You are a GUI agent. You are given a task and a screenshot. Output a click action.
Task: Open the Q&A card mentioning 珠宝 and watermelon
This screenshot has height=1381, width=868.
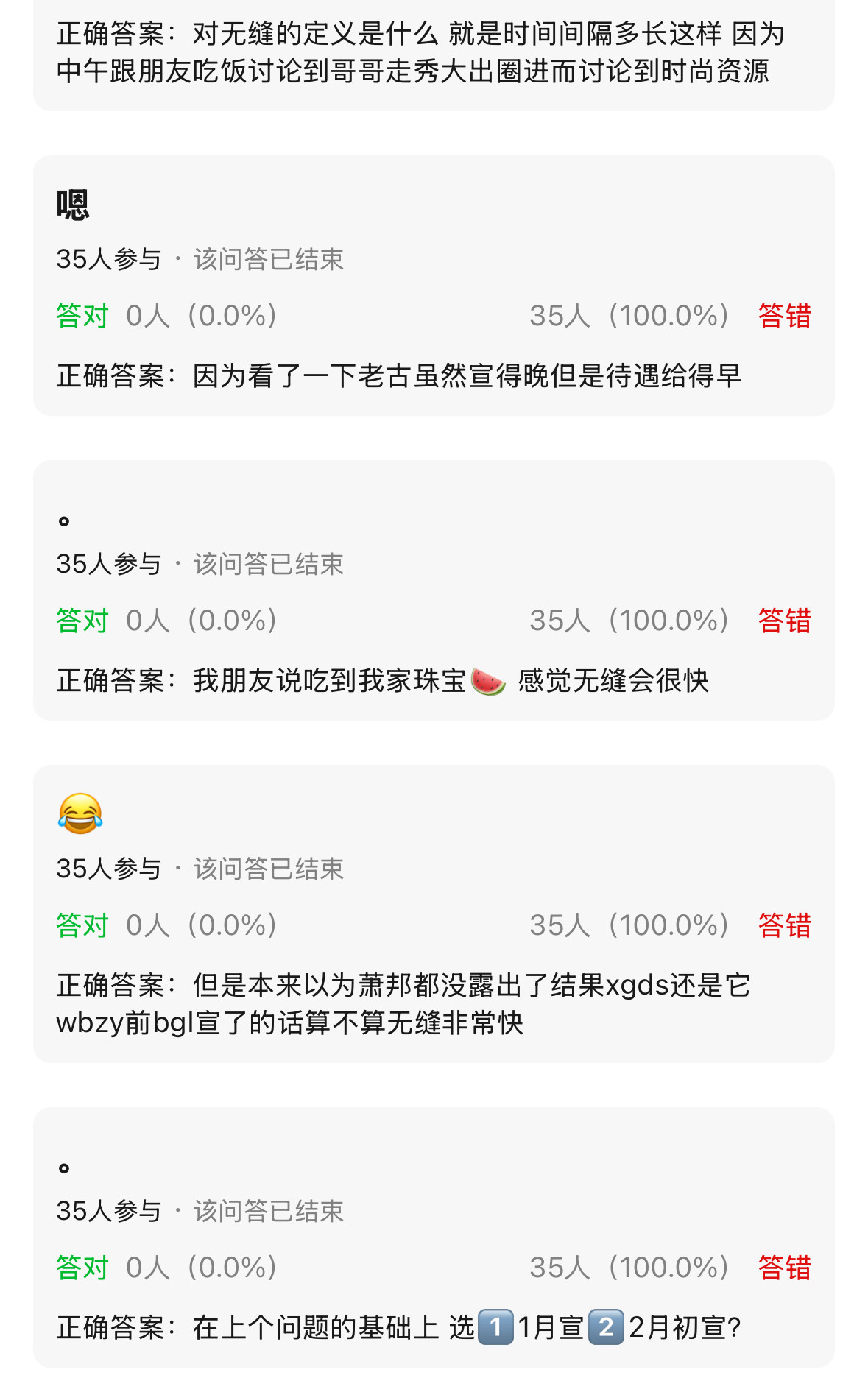pyautogui.click(x=434, y=590)
